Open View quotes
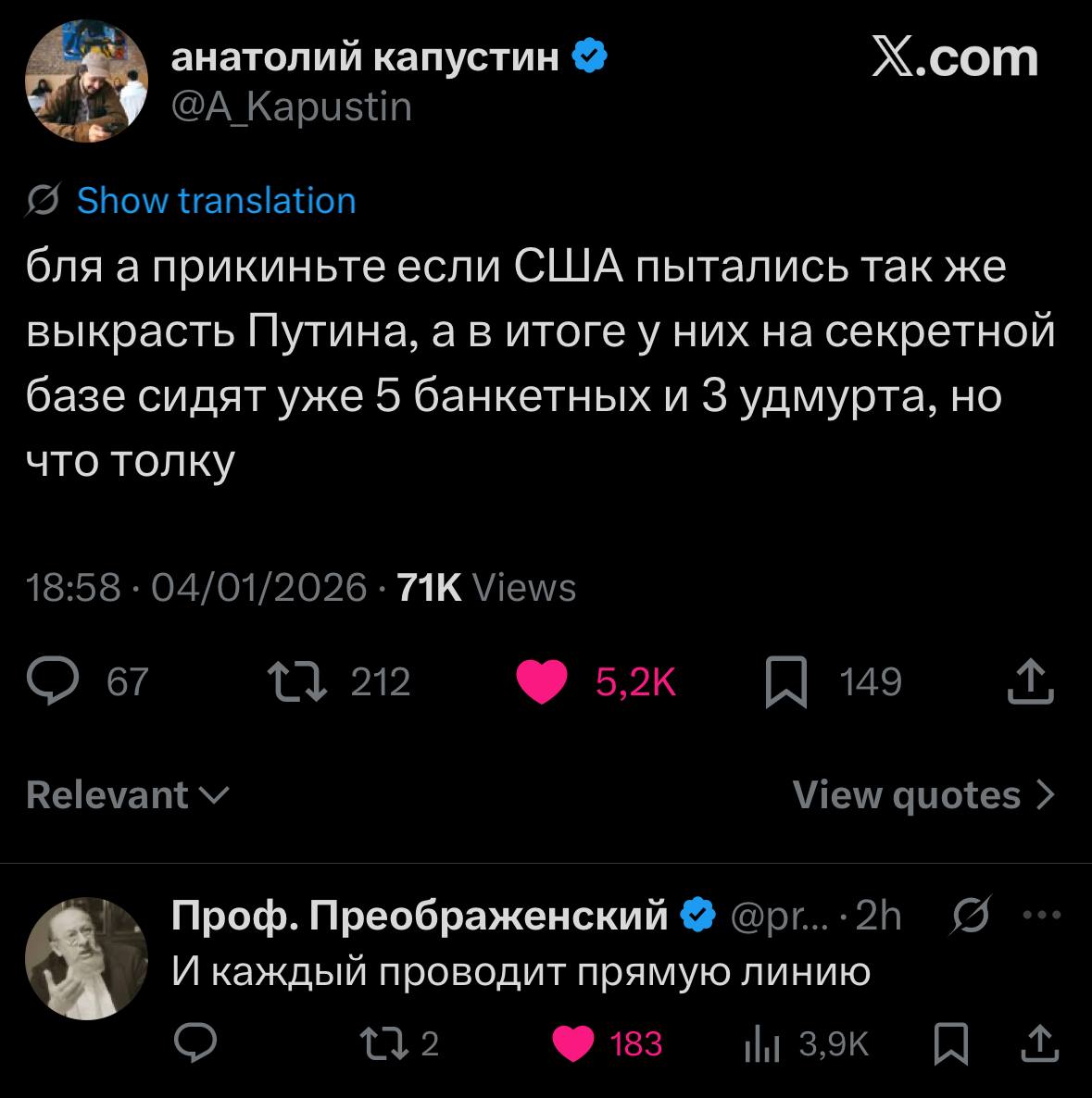 click(x=923, y=795)
